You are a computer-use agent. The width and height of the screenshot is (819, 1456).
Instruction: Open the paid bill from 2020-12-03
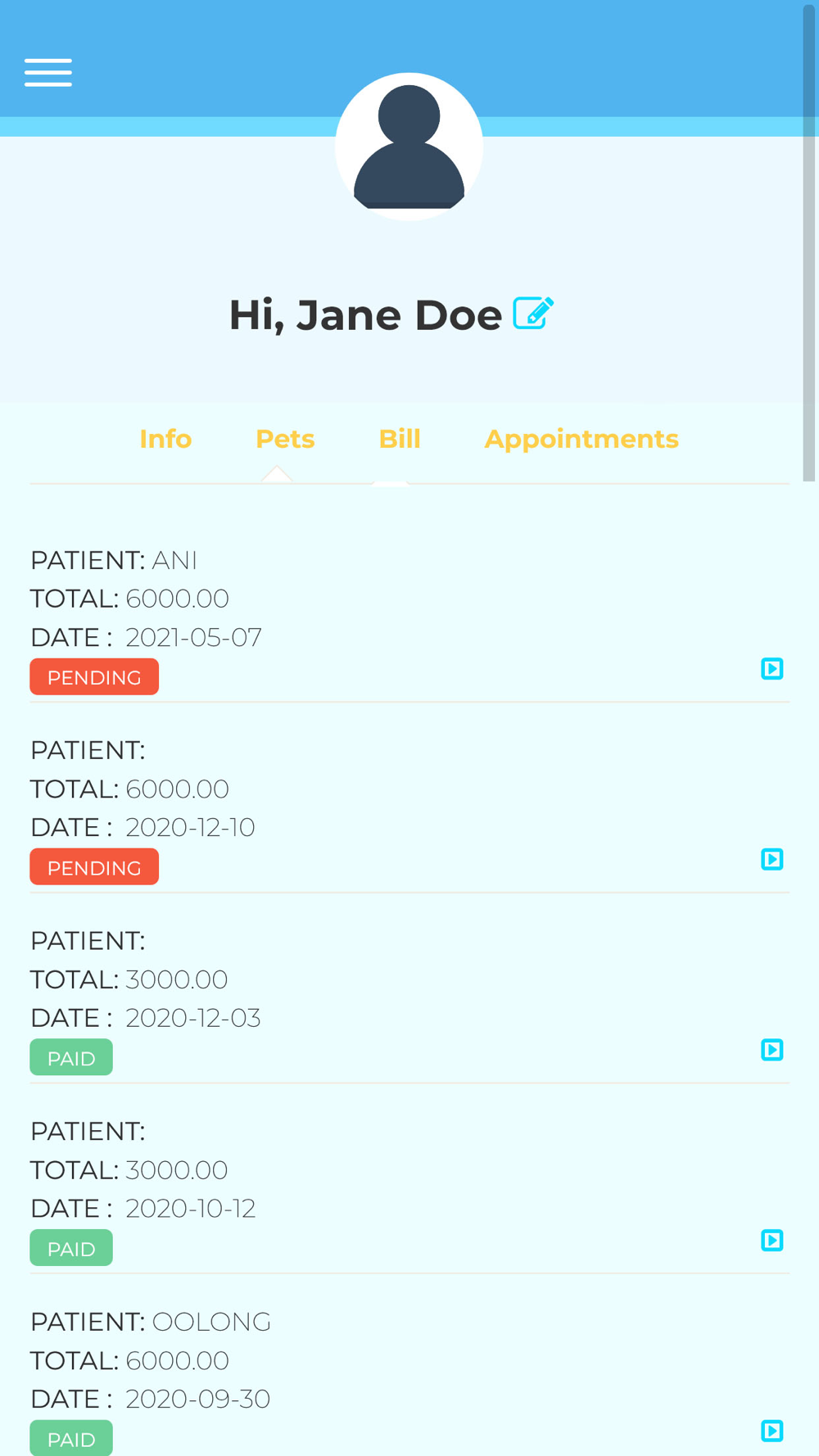tap(771, 1050)
